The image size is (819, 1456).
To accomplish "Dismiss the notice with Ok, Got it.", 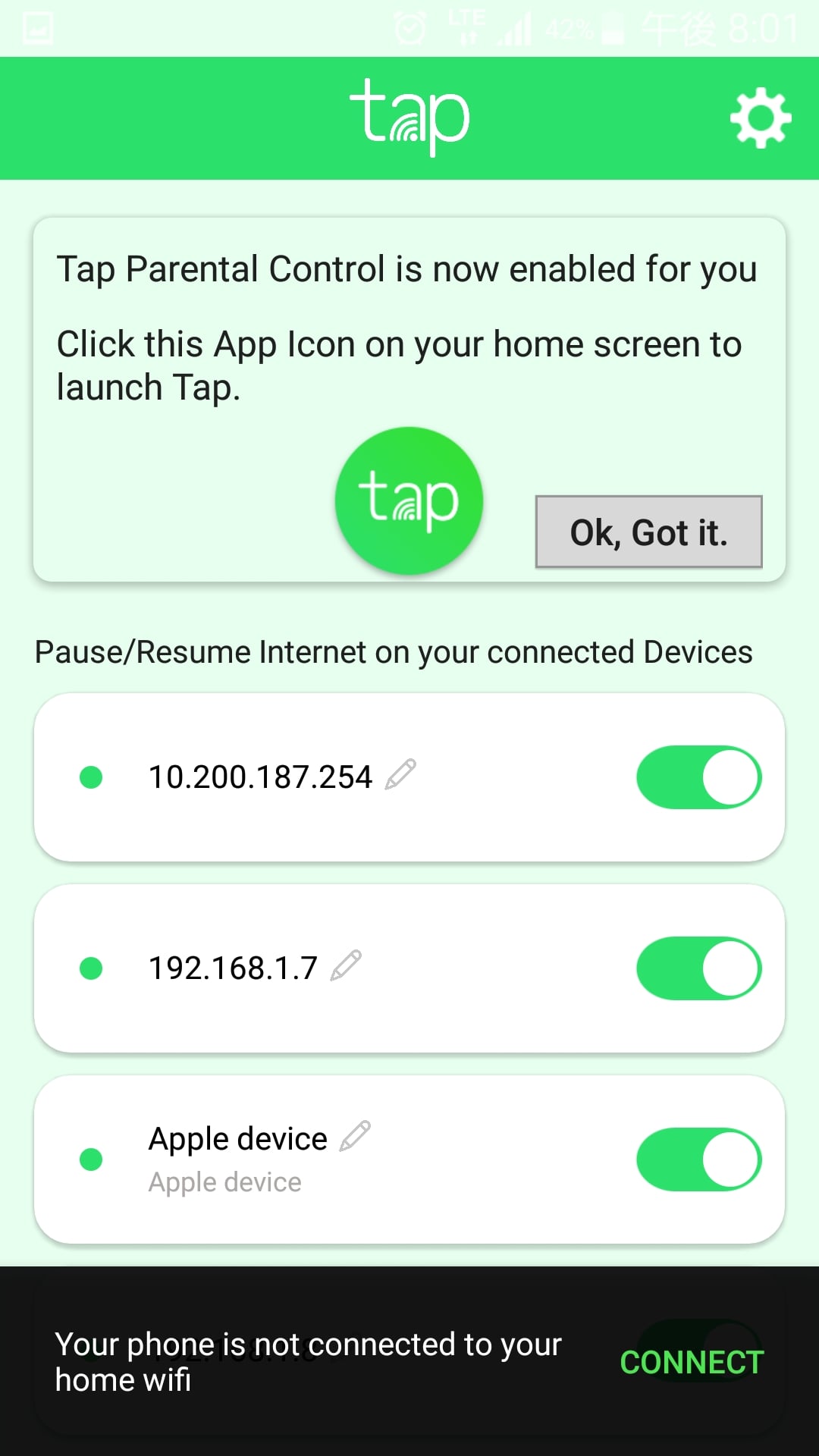I will click(648, 532).
